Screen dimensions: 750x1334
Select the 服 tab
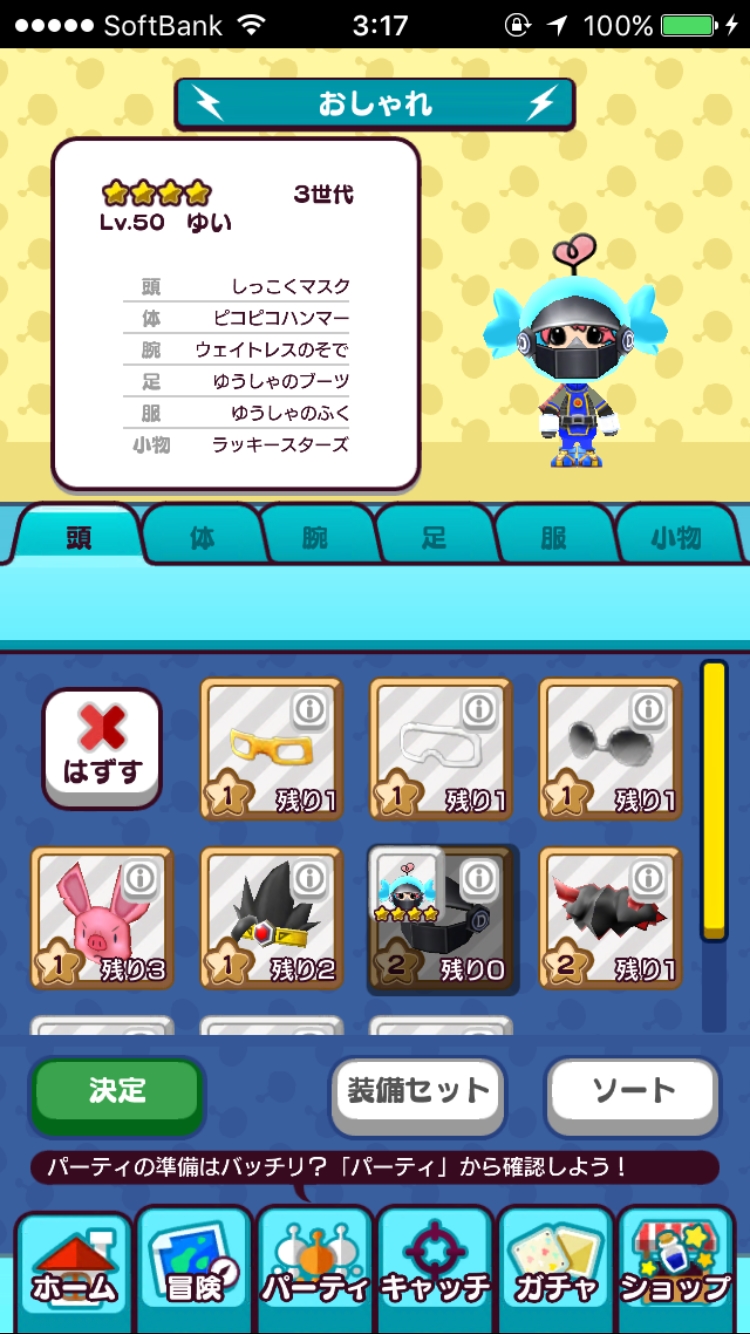coord(553,539)
